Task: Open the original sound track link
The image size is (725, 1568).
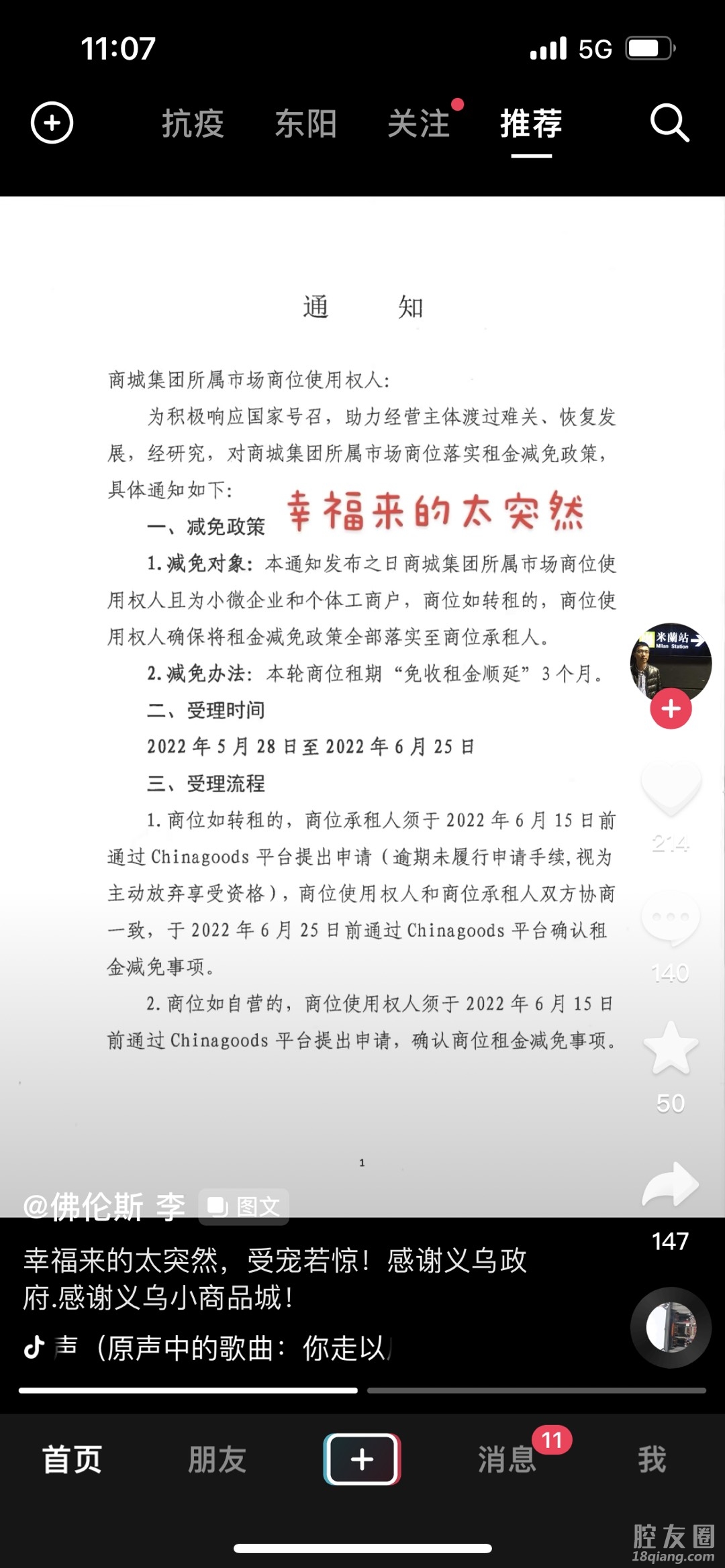Action: click(222, 1347)
